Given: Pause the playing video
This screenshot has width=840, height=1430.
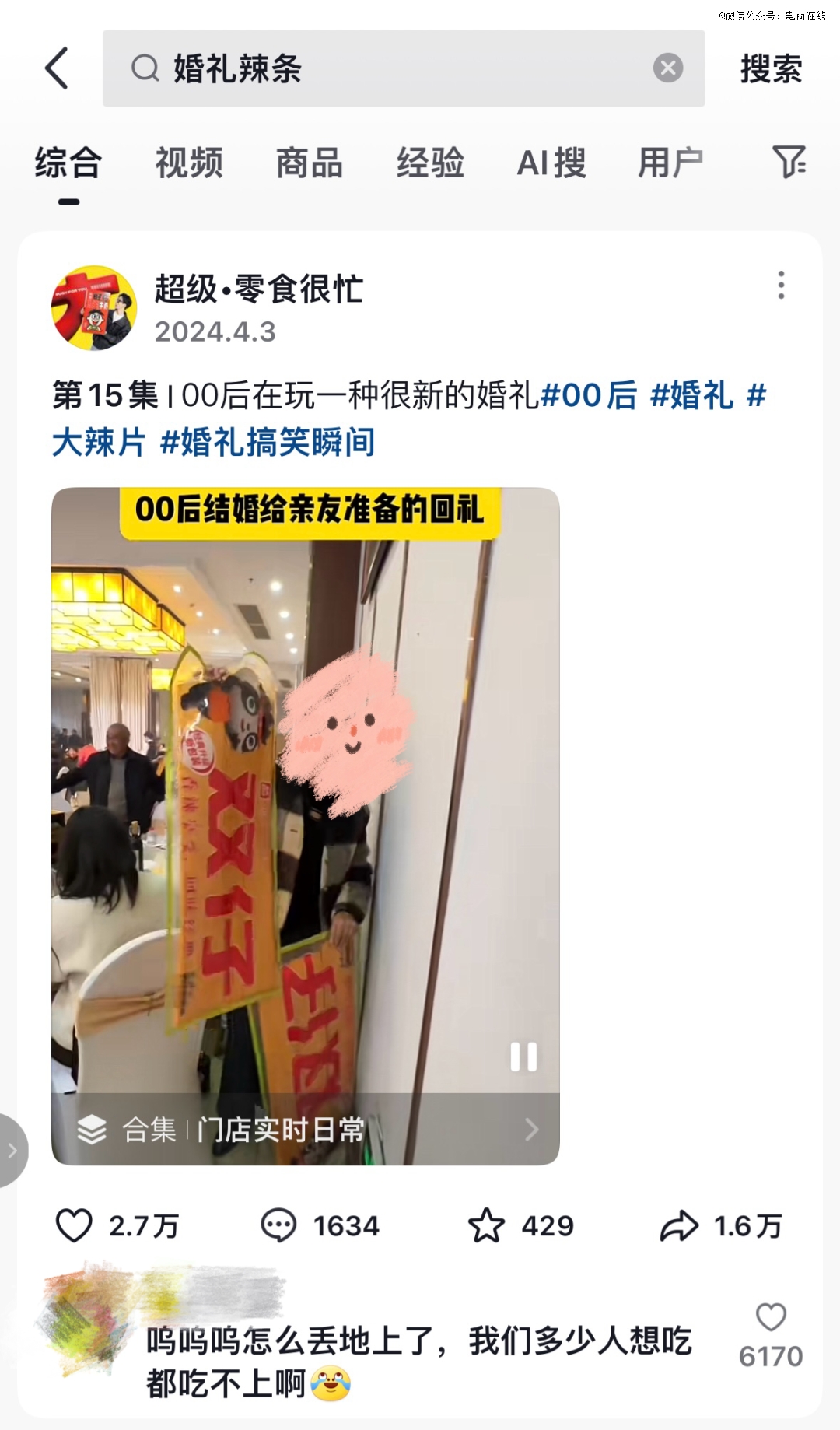Looking at the screenshot, I should click(523, 1057).
